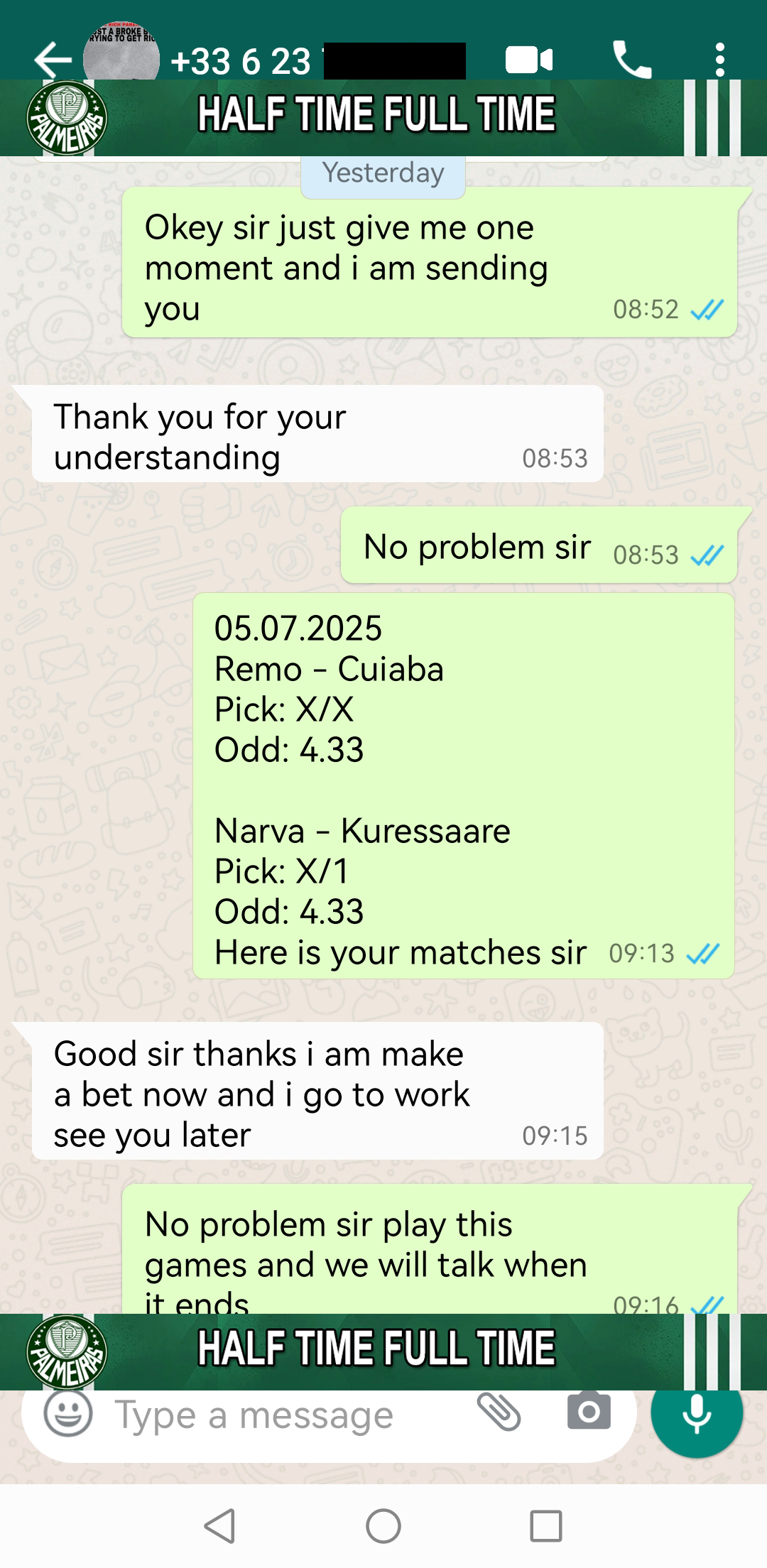Open the camera from the message bar

(x=589, y=1412)
